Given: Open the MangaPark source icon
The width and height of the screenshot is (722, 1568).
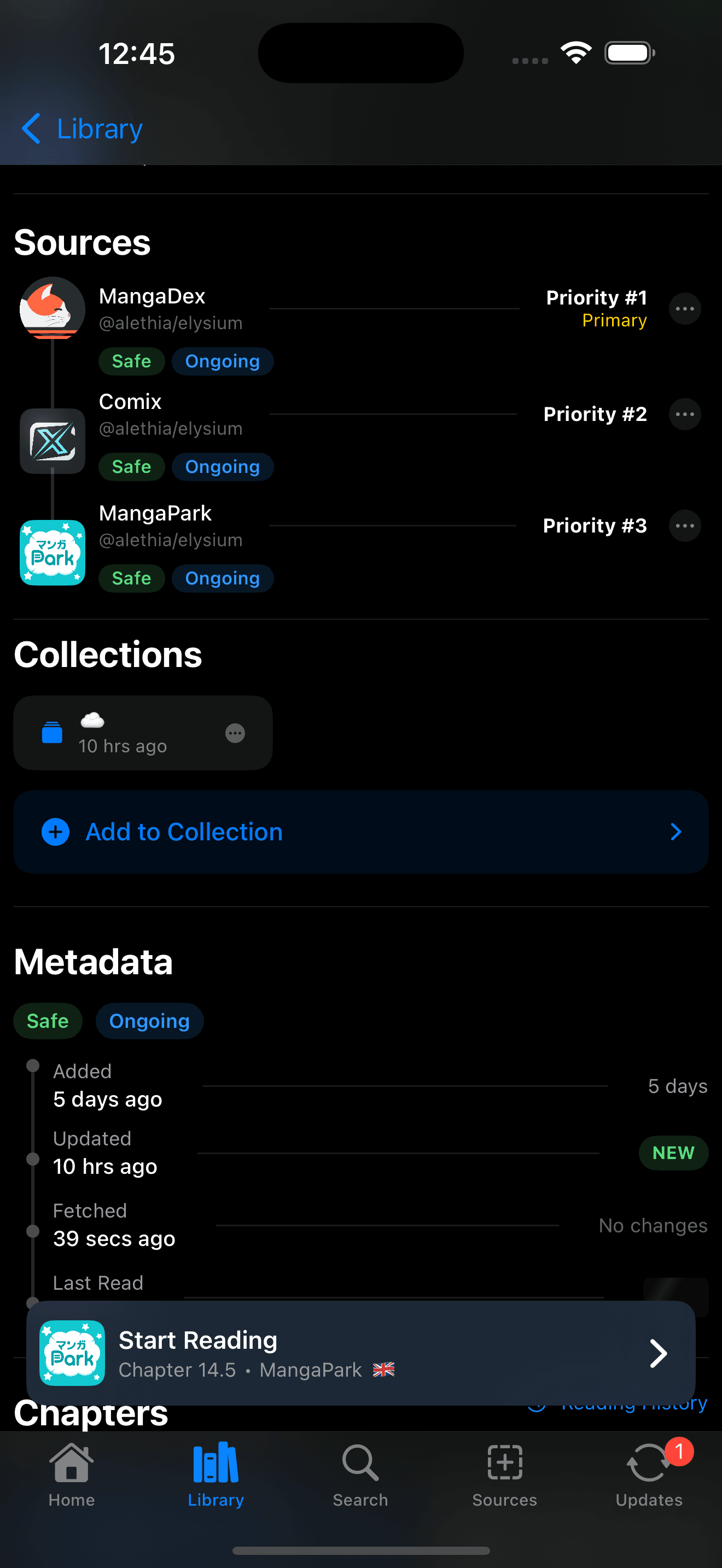Looking at the screenshot, I should tap(53, 553).
